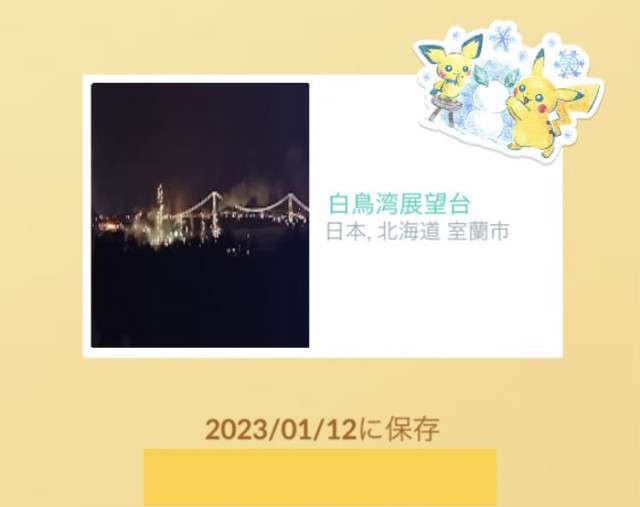This screenshot has width=640, height=507.
Task: Open the 白鳥湾展望台 postcard
Action: pyautogui.click(x=322, y=216)
